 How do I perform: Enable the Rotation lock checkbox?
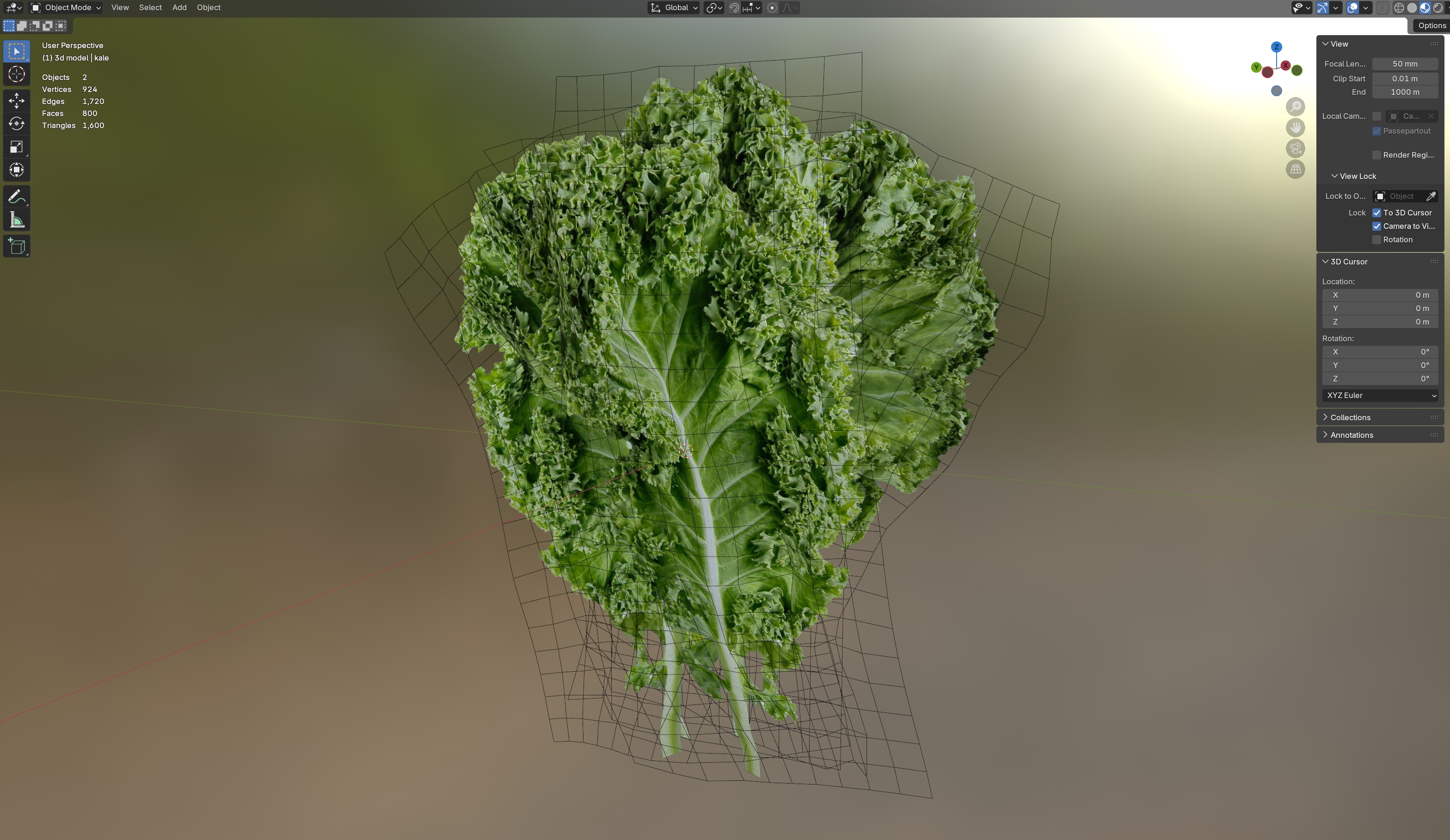coord(1376,240)
